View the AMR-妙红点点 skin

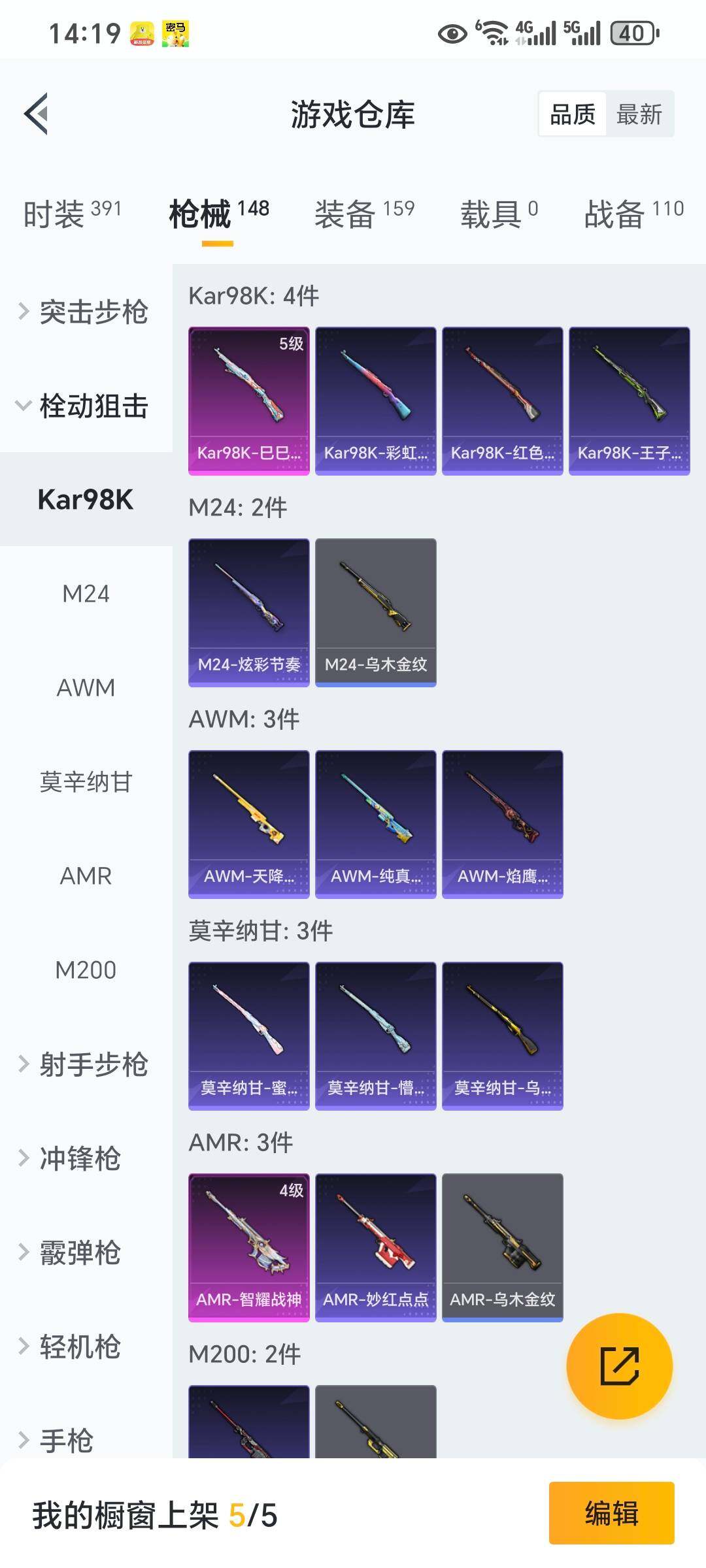click(375, 1247)
